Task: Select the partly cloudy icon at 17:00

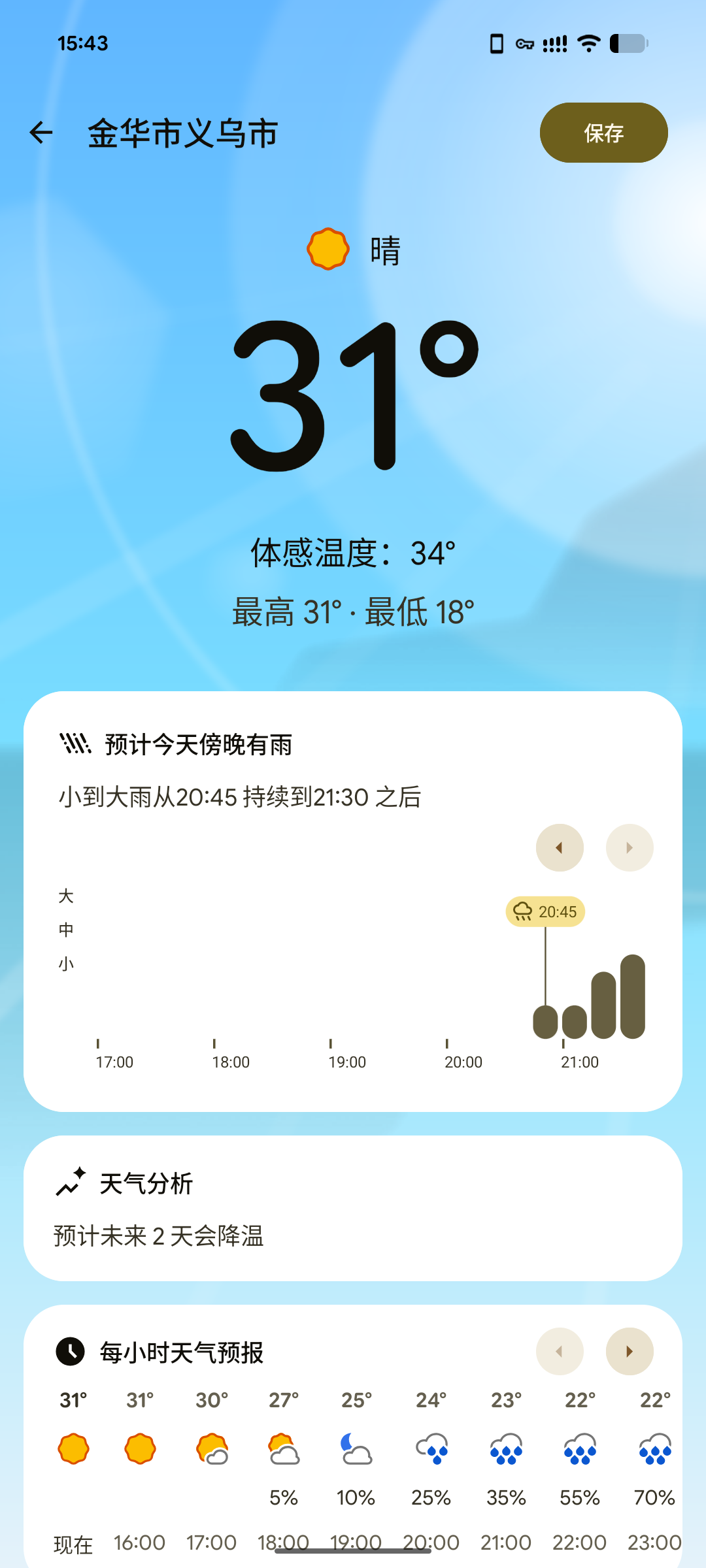Action: coord(210,1449)
